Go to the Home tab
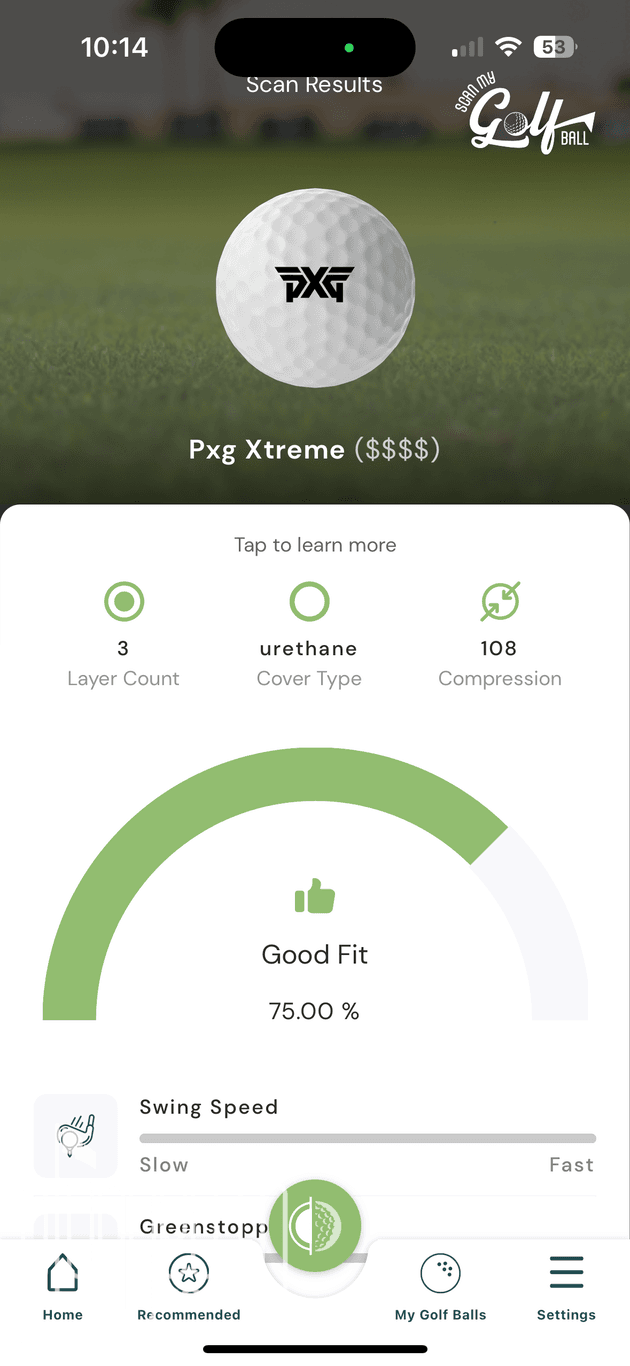 62,1287
